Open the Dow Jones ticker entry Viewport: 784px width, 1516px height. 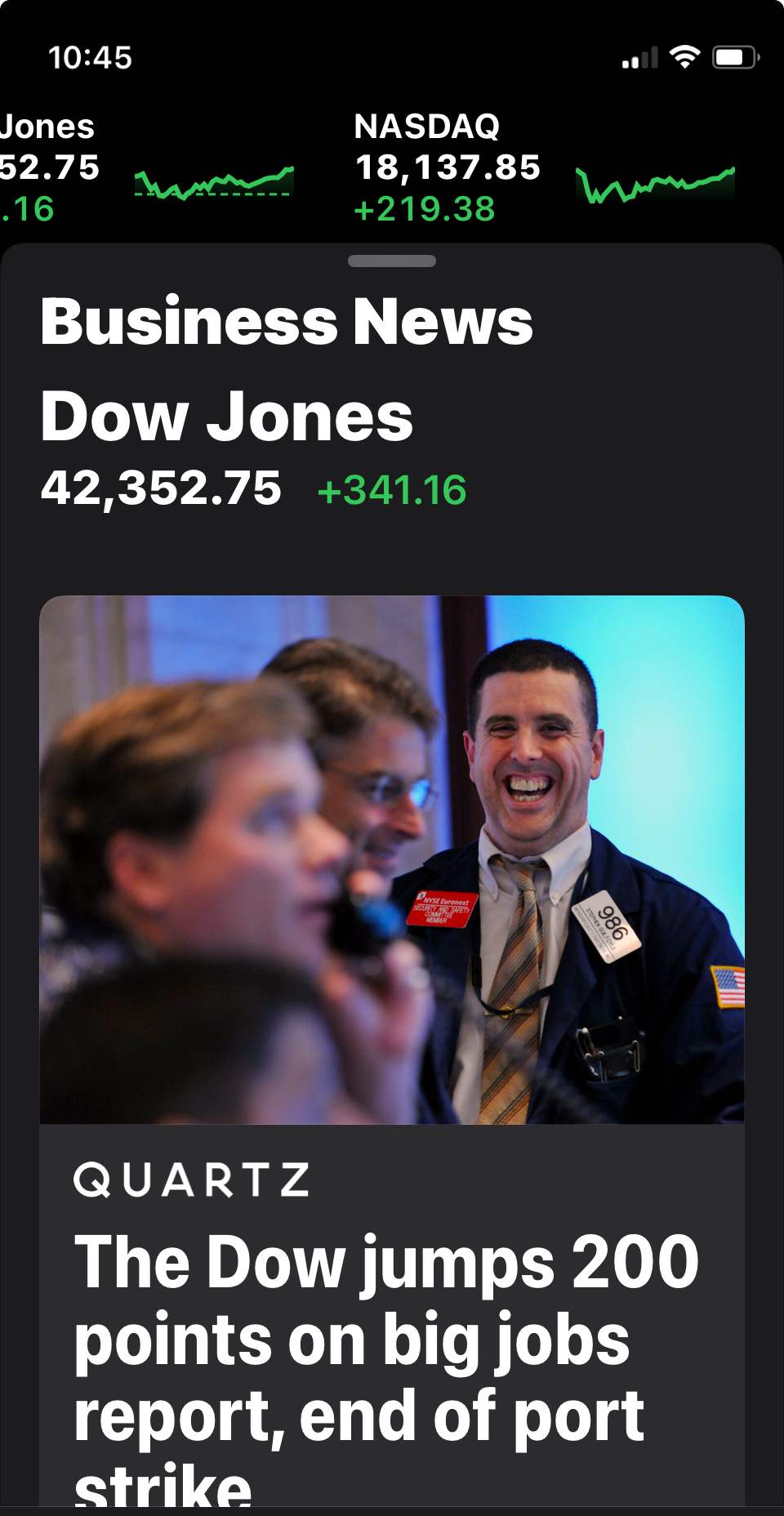point(147,167)
